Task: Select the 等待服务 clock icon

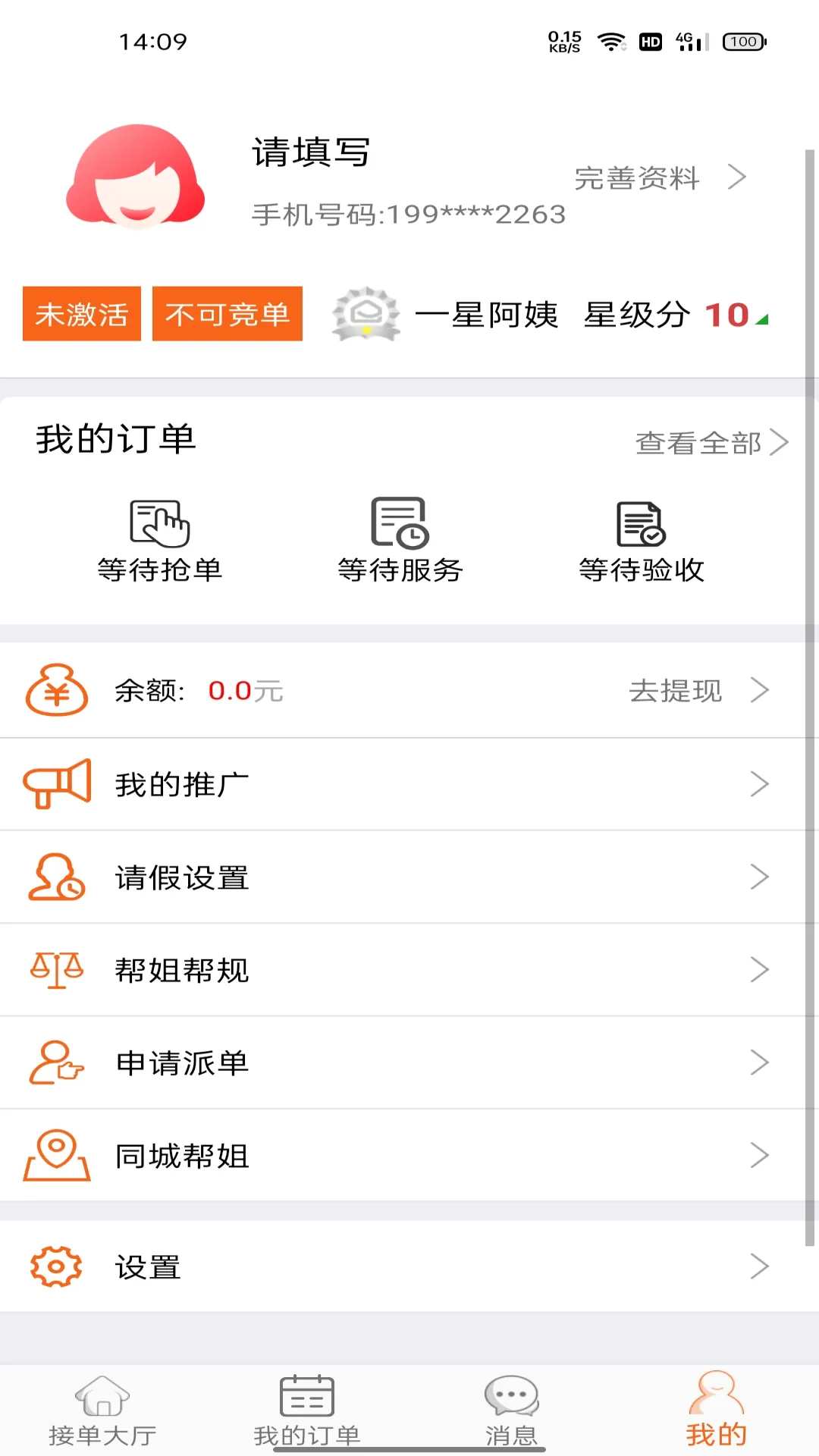Action: pos(400,523)
